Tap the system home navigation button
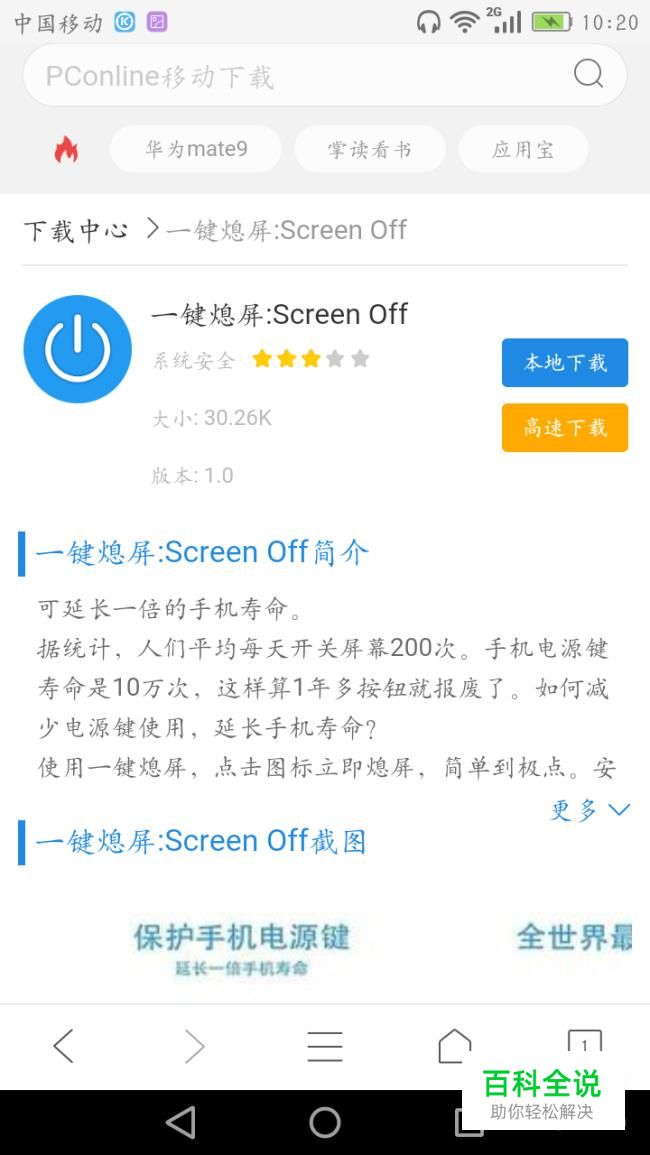Viewport: 650px width, 1155px height. click(325, 1122)
